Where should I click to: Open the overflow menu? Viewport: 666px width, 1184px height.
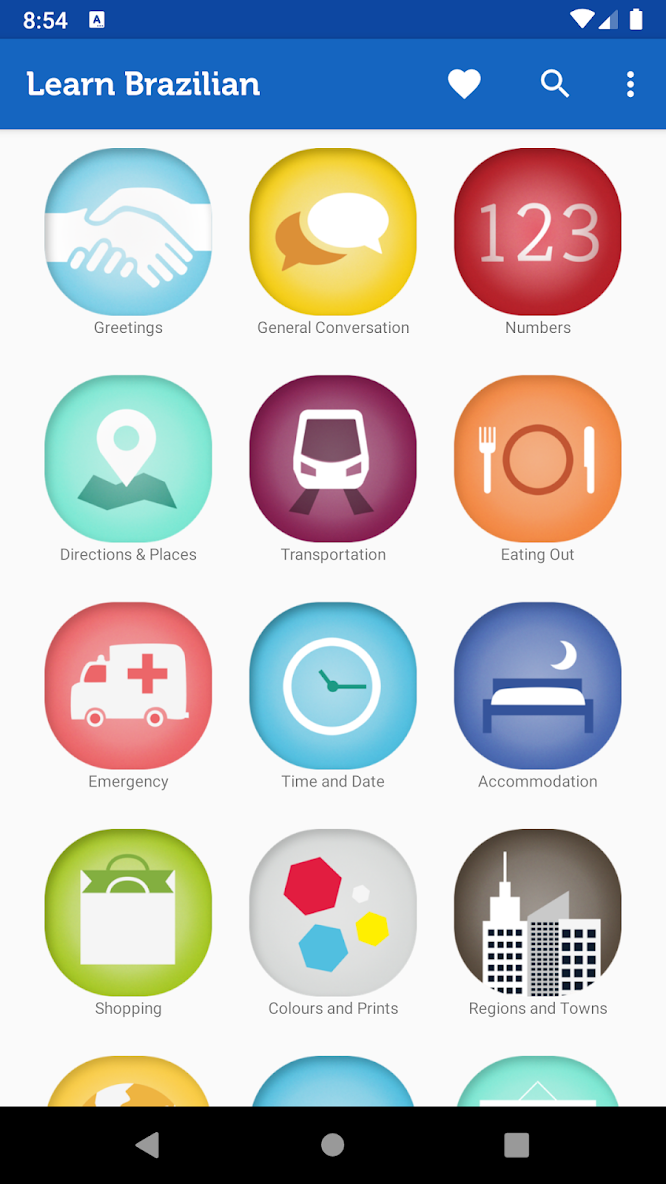click(x=630, y=84)
